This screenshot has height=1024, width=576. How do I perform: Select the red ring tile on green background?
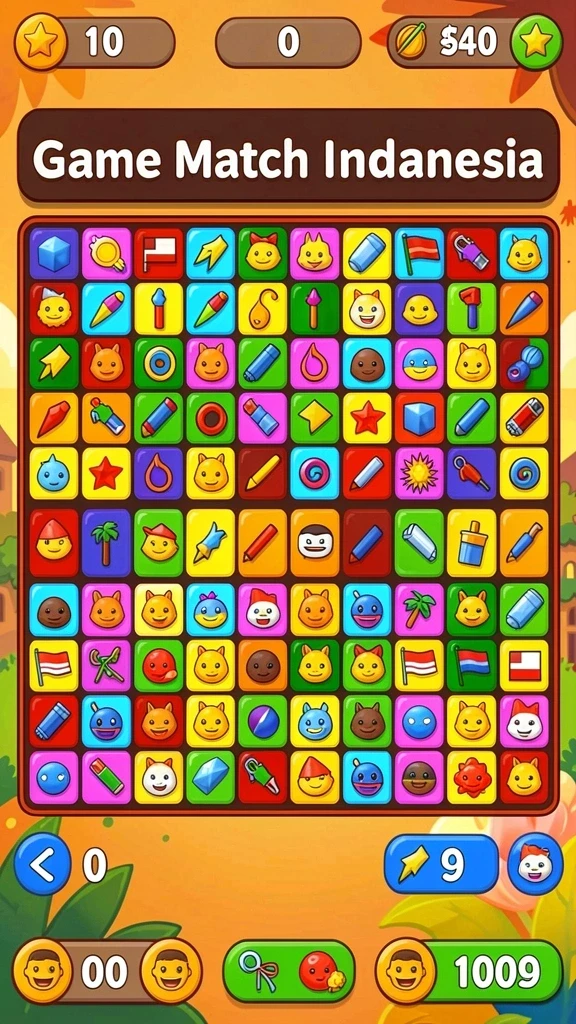[210, 419]
